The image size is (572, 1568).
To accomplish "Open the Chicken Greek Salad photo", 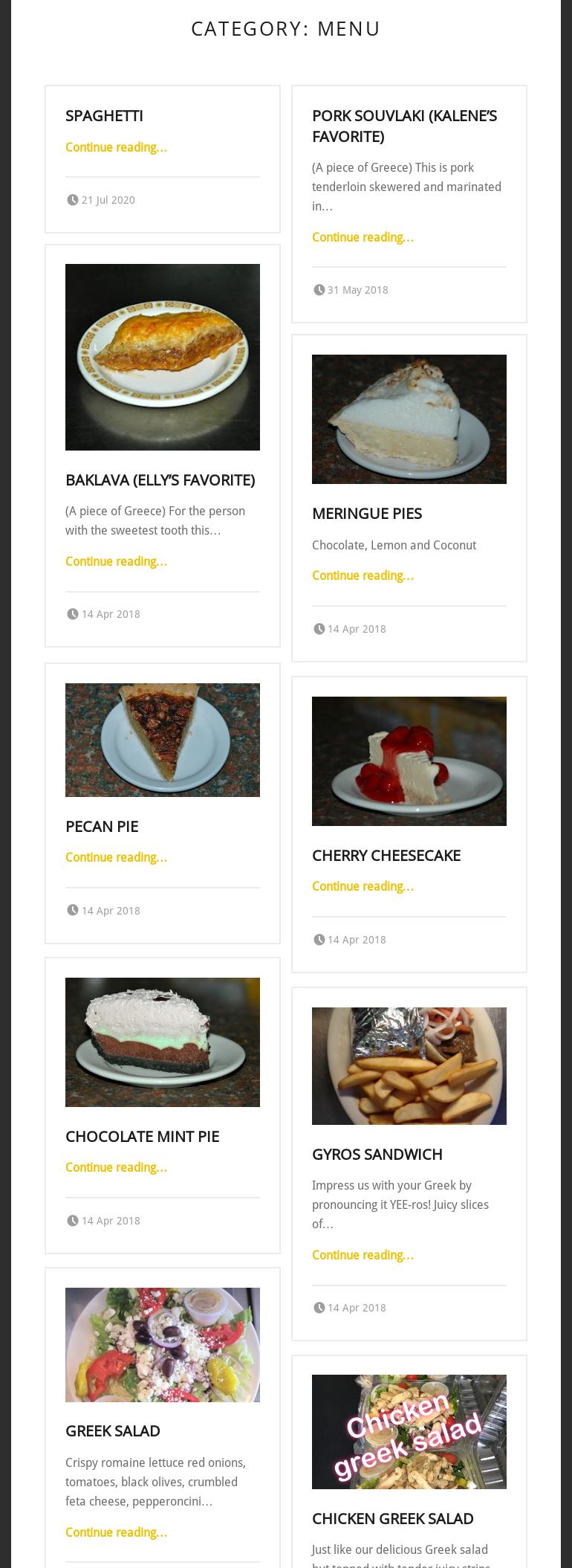I will (x=409, y=1431).
